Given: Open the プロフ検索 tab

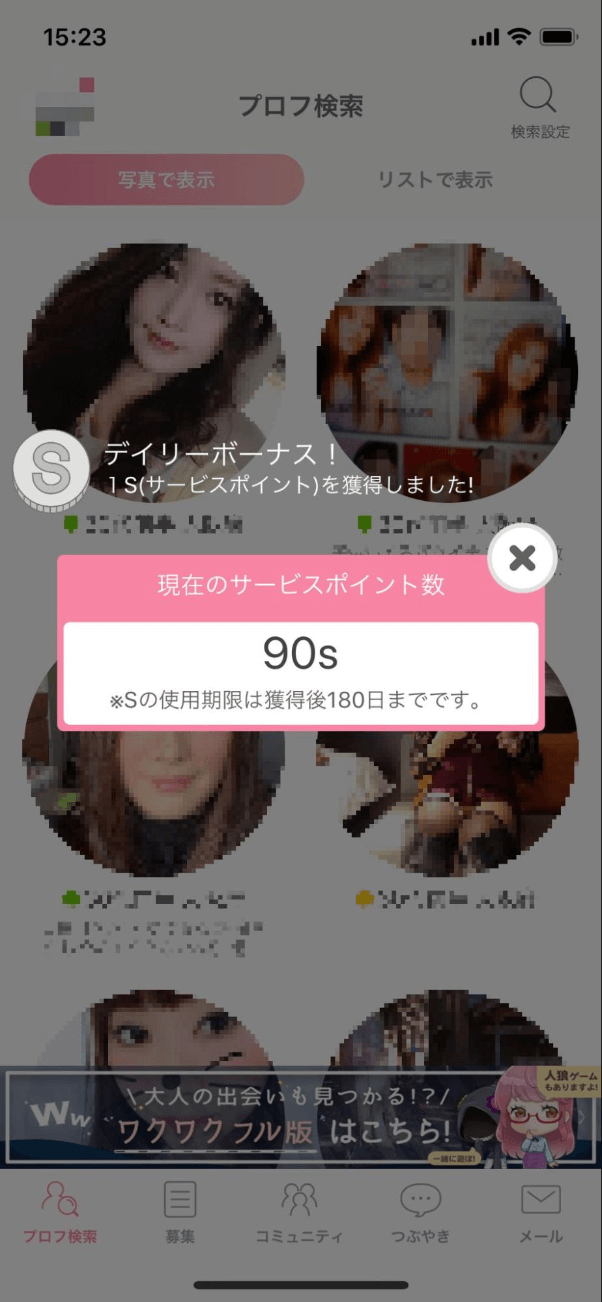Looking at the screenshot, I should pos(60,1212).
